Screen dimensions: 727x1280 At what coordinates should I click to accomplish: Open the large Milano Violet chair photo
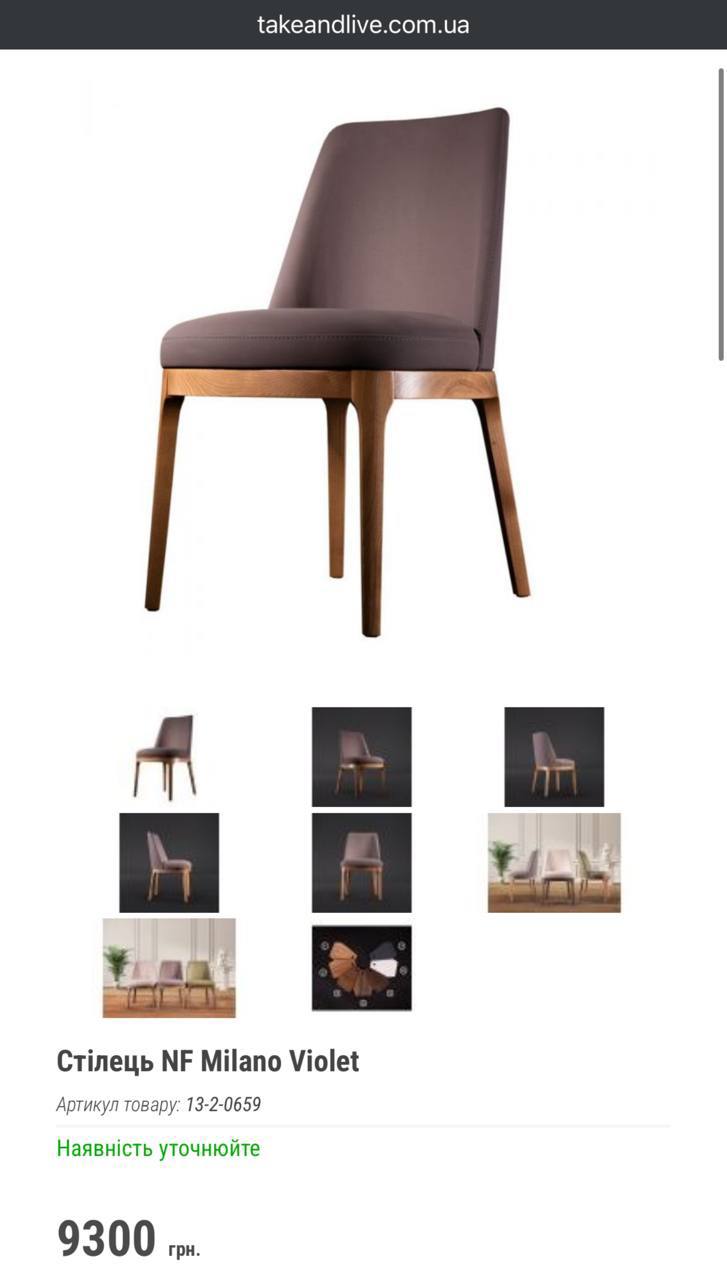pos(340,370)
